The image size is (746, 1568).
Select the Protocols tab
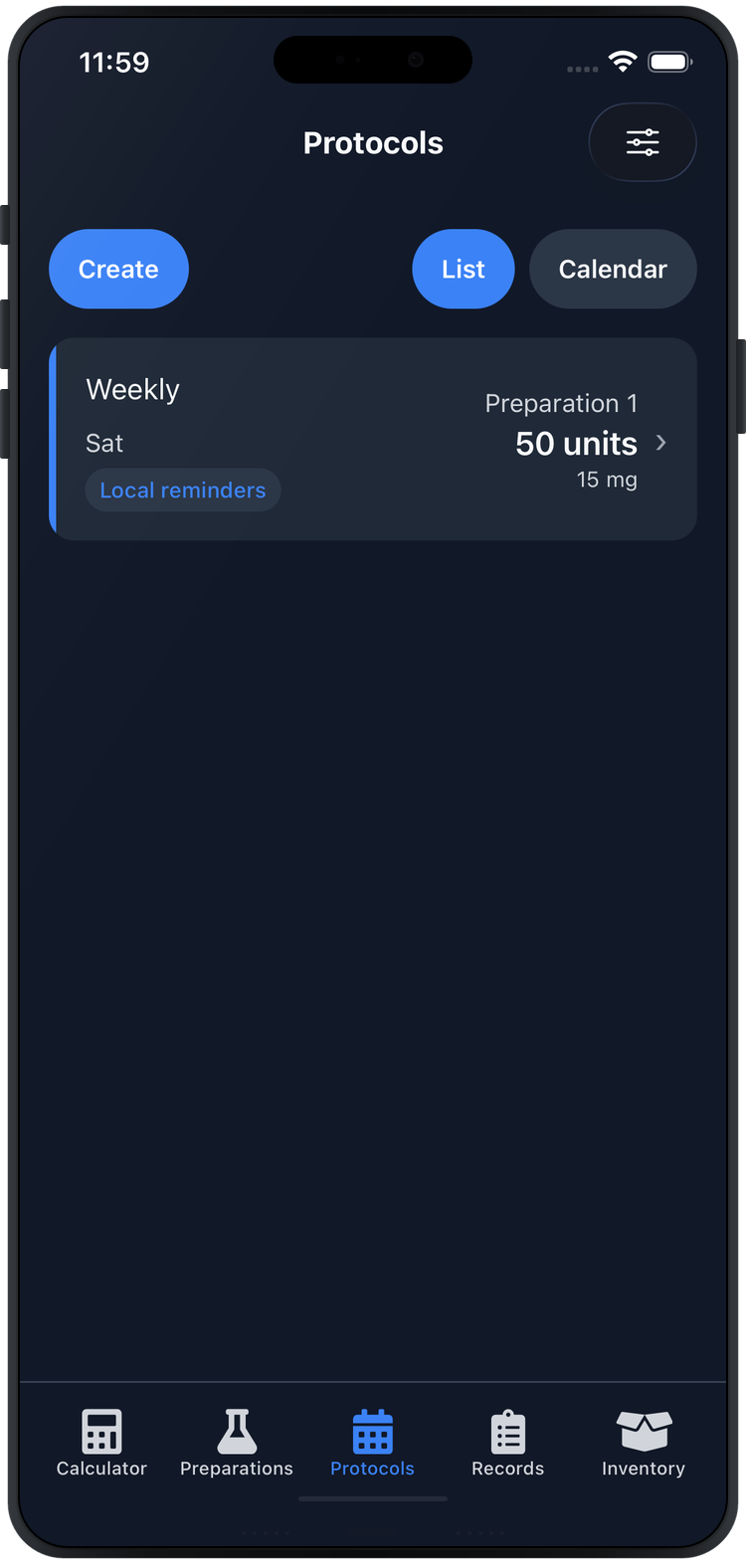coord(373,1443)
